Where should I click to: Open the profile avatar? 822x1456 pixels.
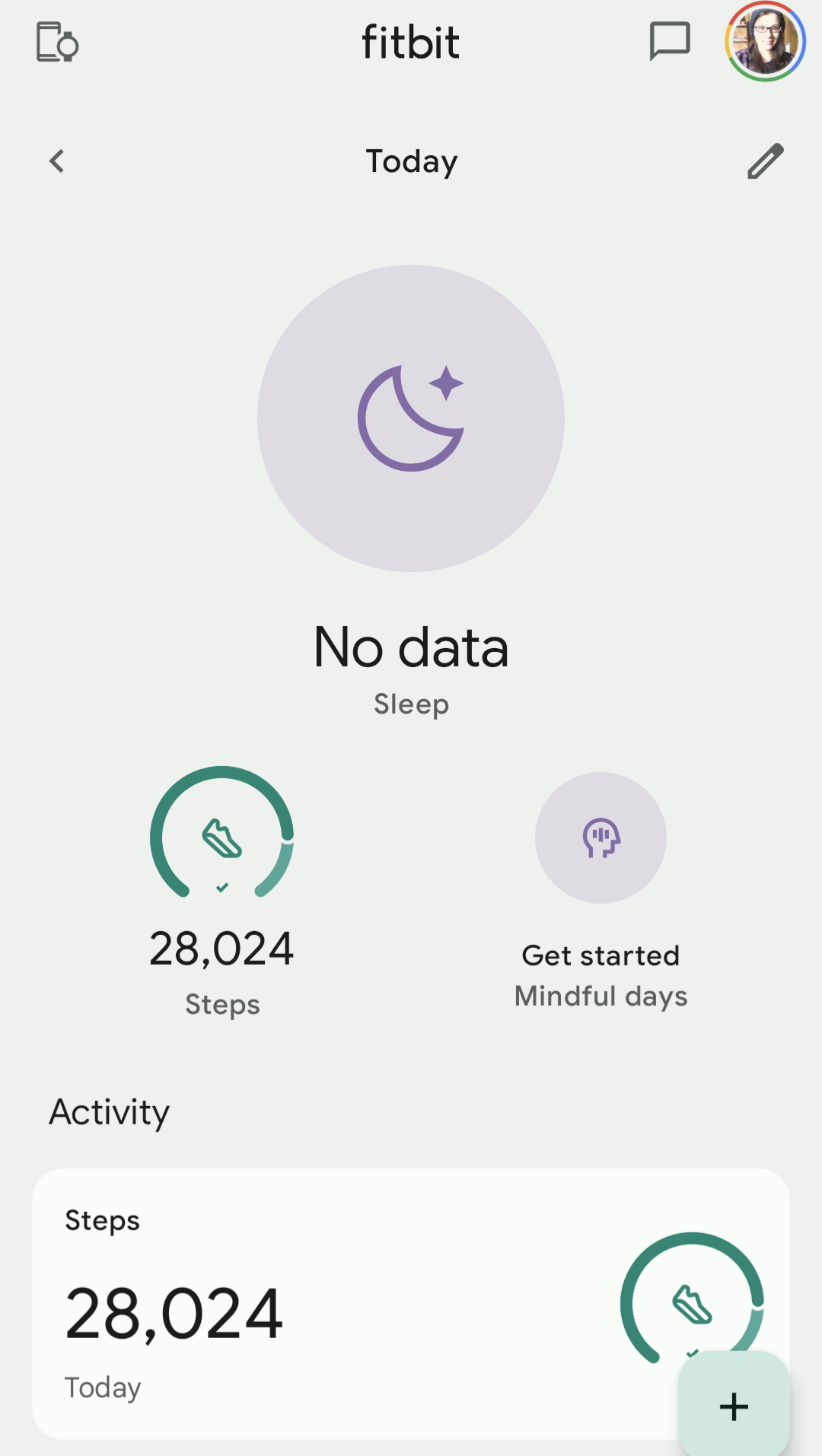(x=764, y=41)
